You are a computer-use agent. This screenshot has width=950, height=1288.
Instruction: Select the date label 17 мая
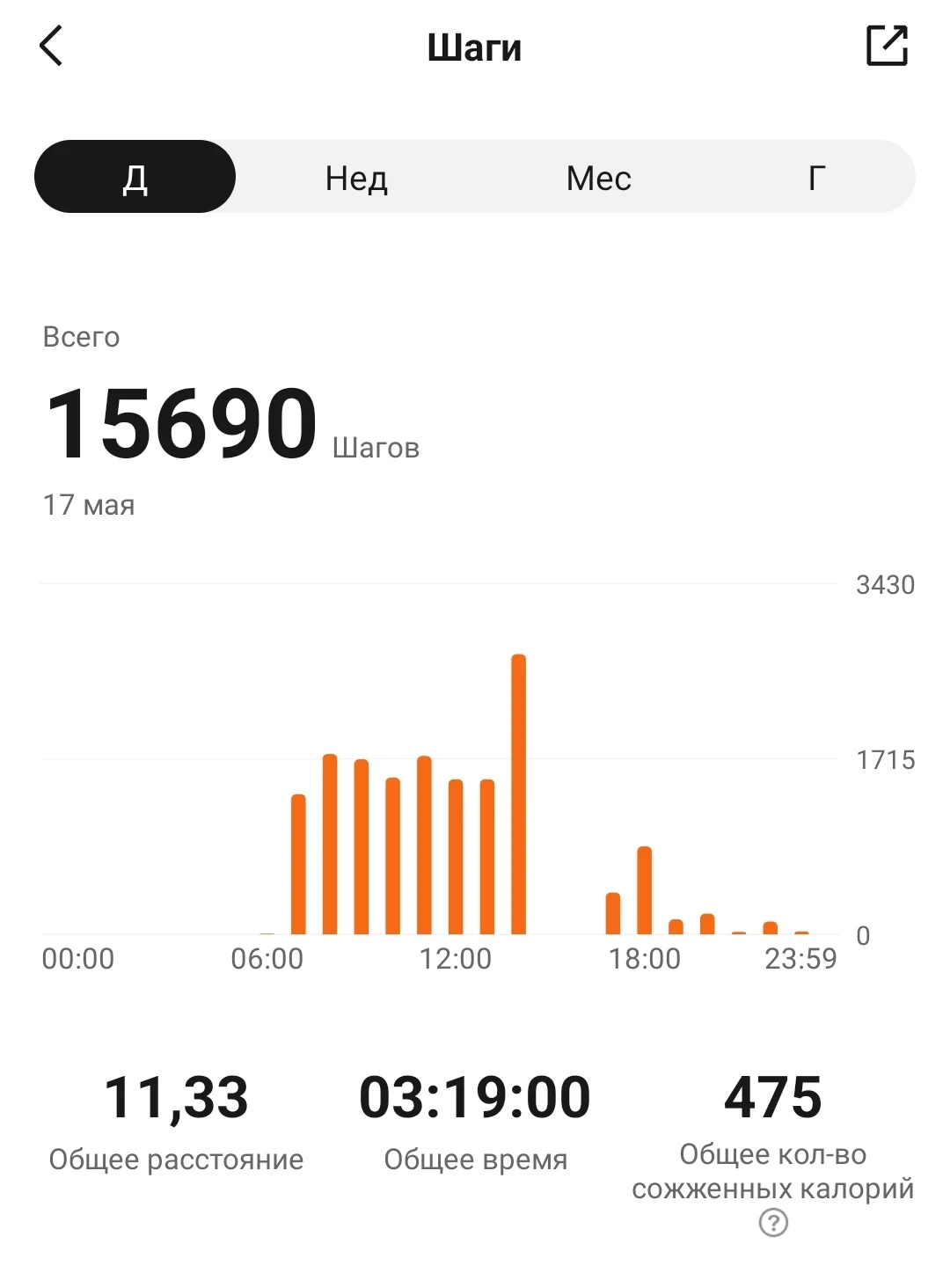(x=88, y=504)
